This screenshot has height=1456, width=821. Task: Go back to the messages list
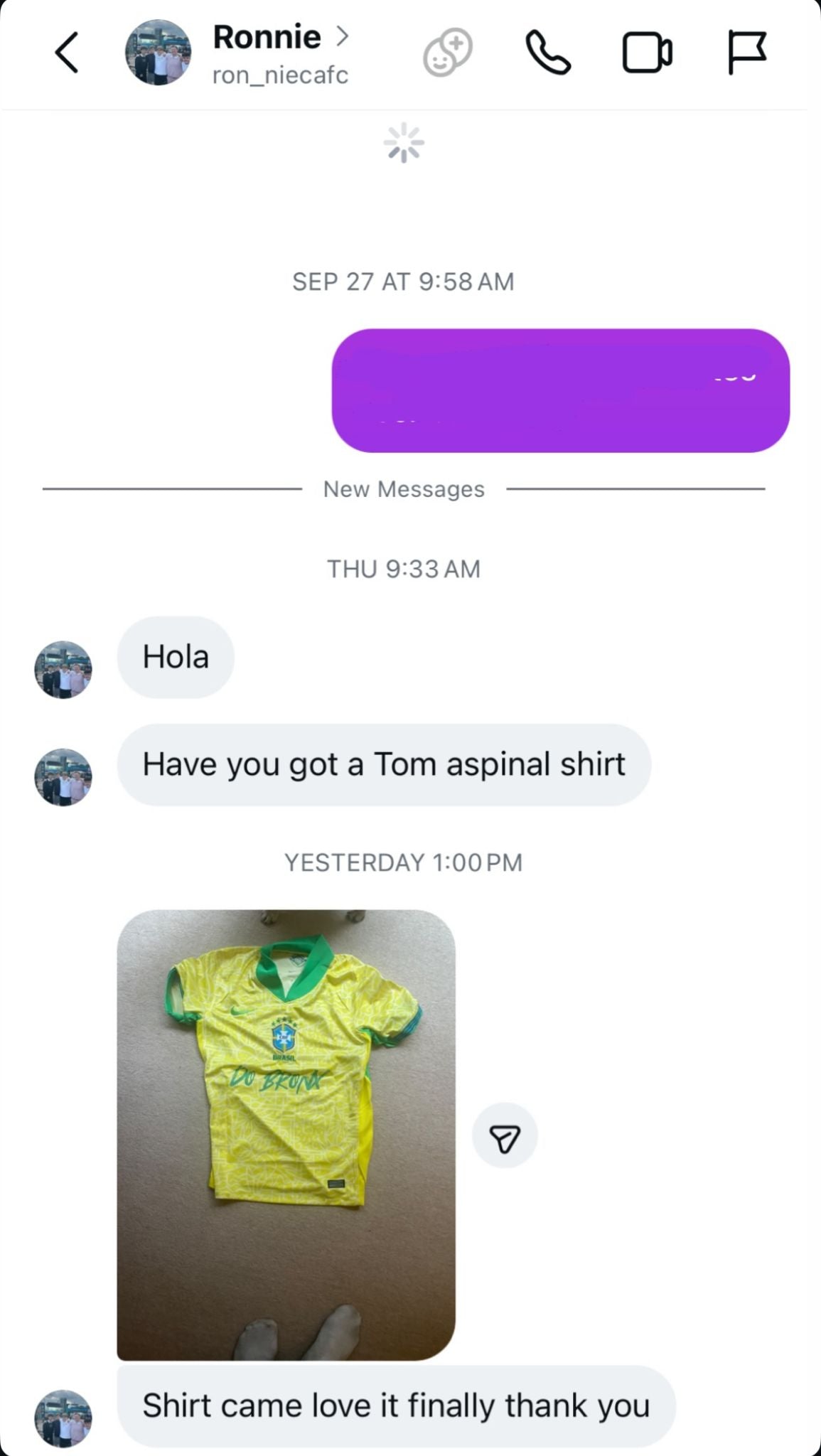point(67,53)
